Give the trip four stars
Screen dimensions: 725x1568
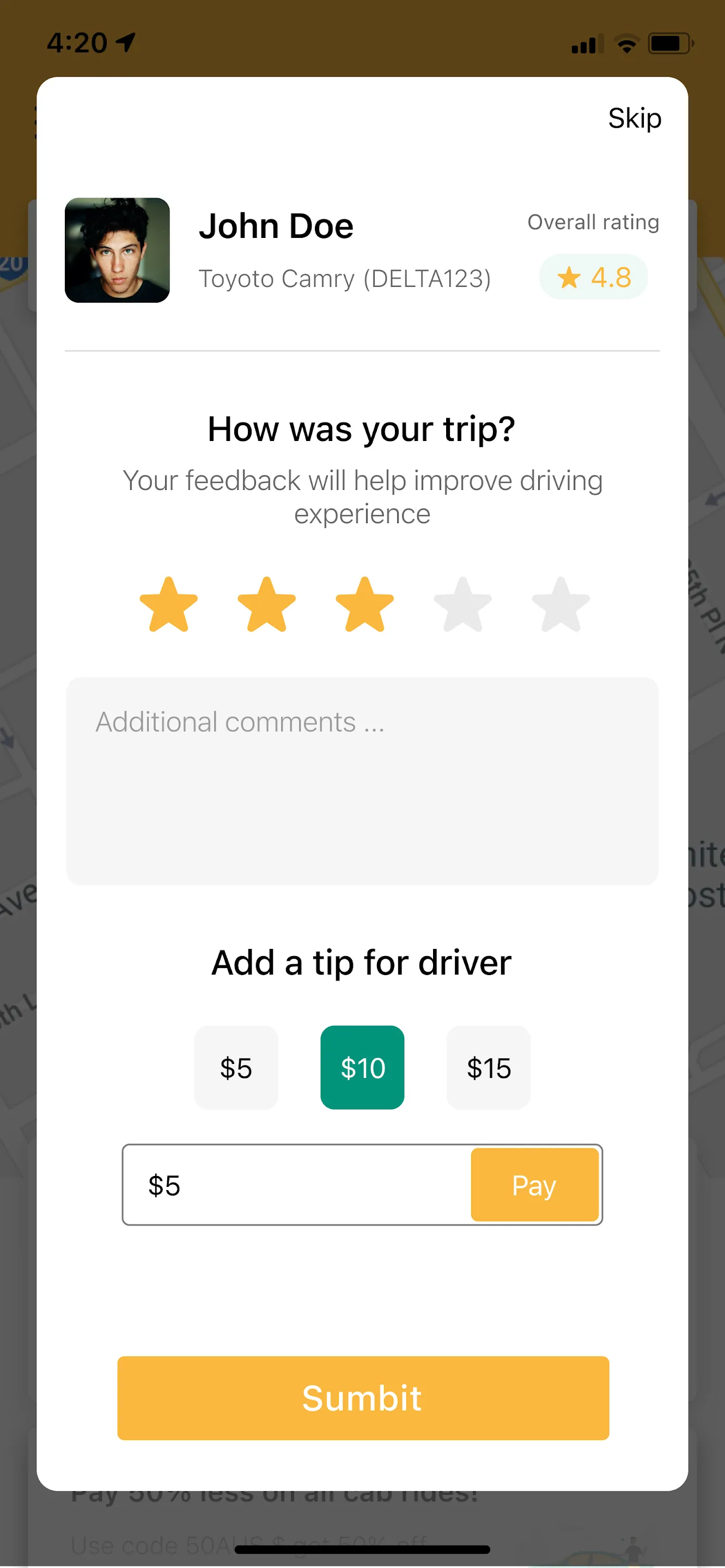[462, 604]
